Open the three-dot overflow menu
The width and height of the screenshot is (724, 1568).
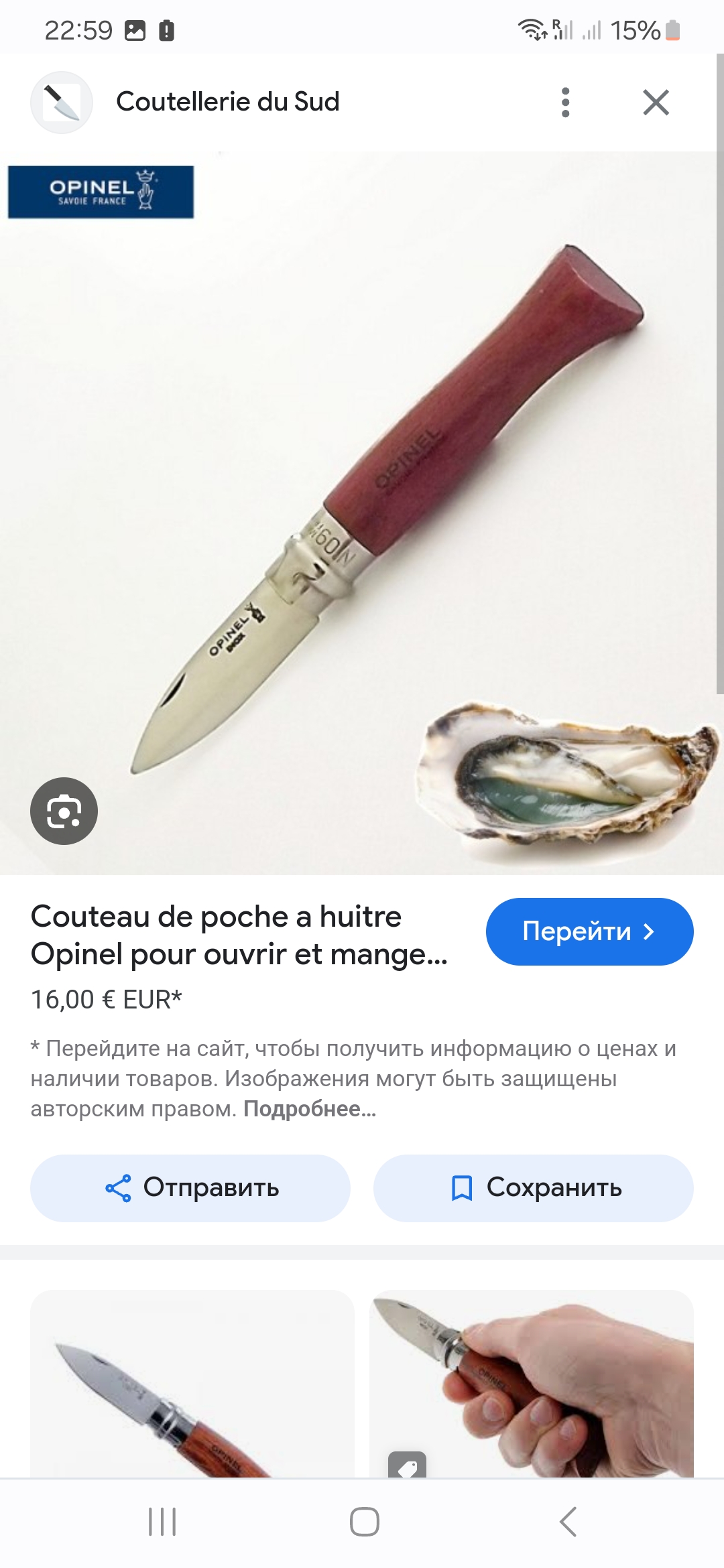[566, 103]
